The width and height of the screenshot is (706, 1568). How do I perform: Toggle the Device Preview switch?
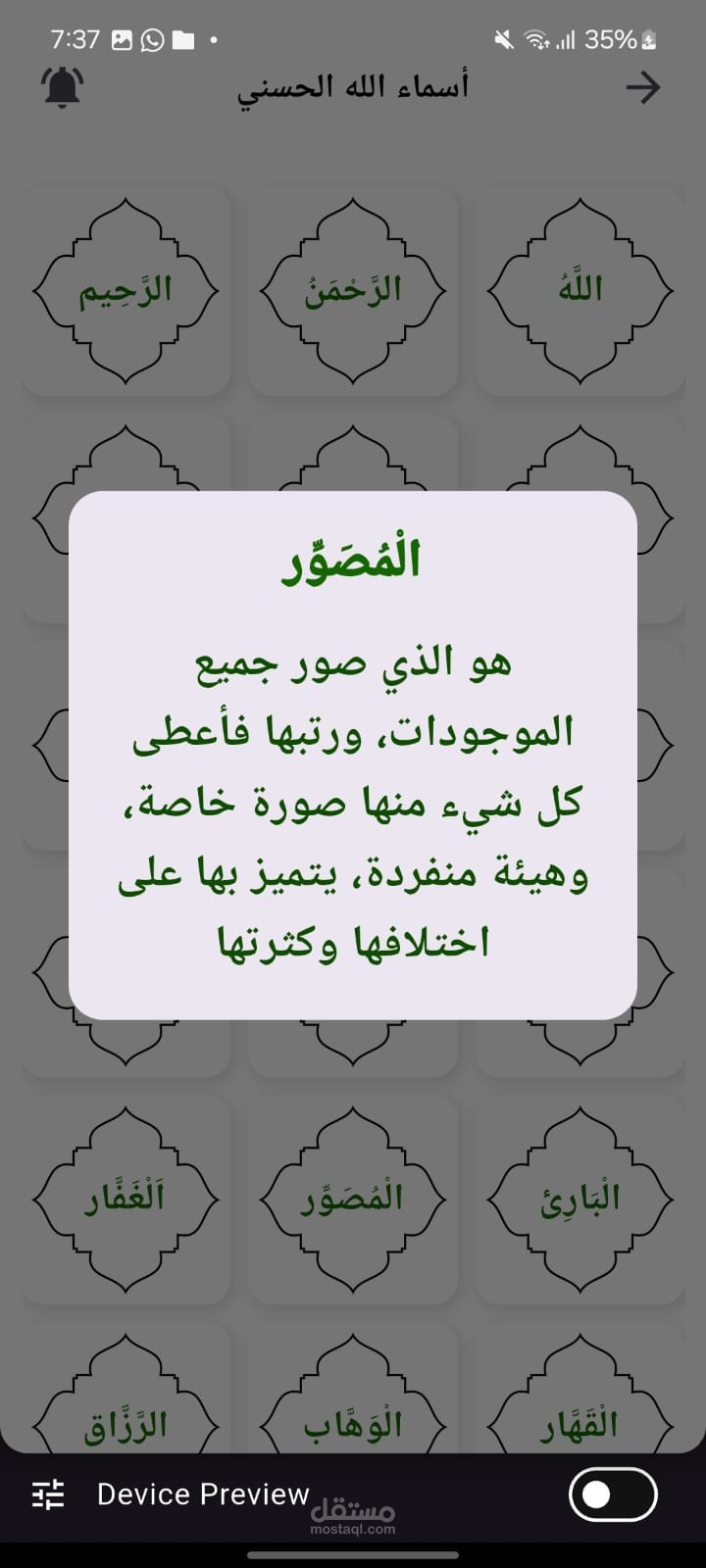(613, 1494)
